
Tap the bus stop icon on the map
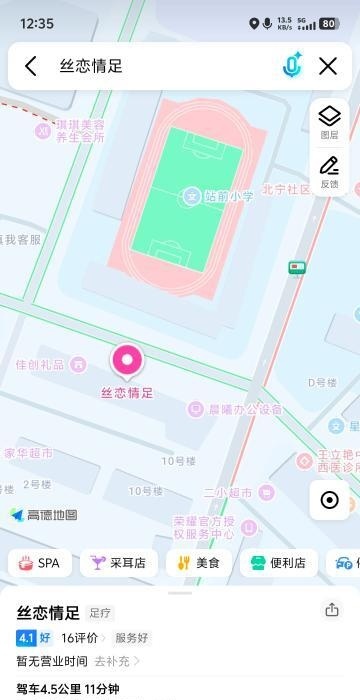coord(297,268)
